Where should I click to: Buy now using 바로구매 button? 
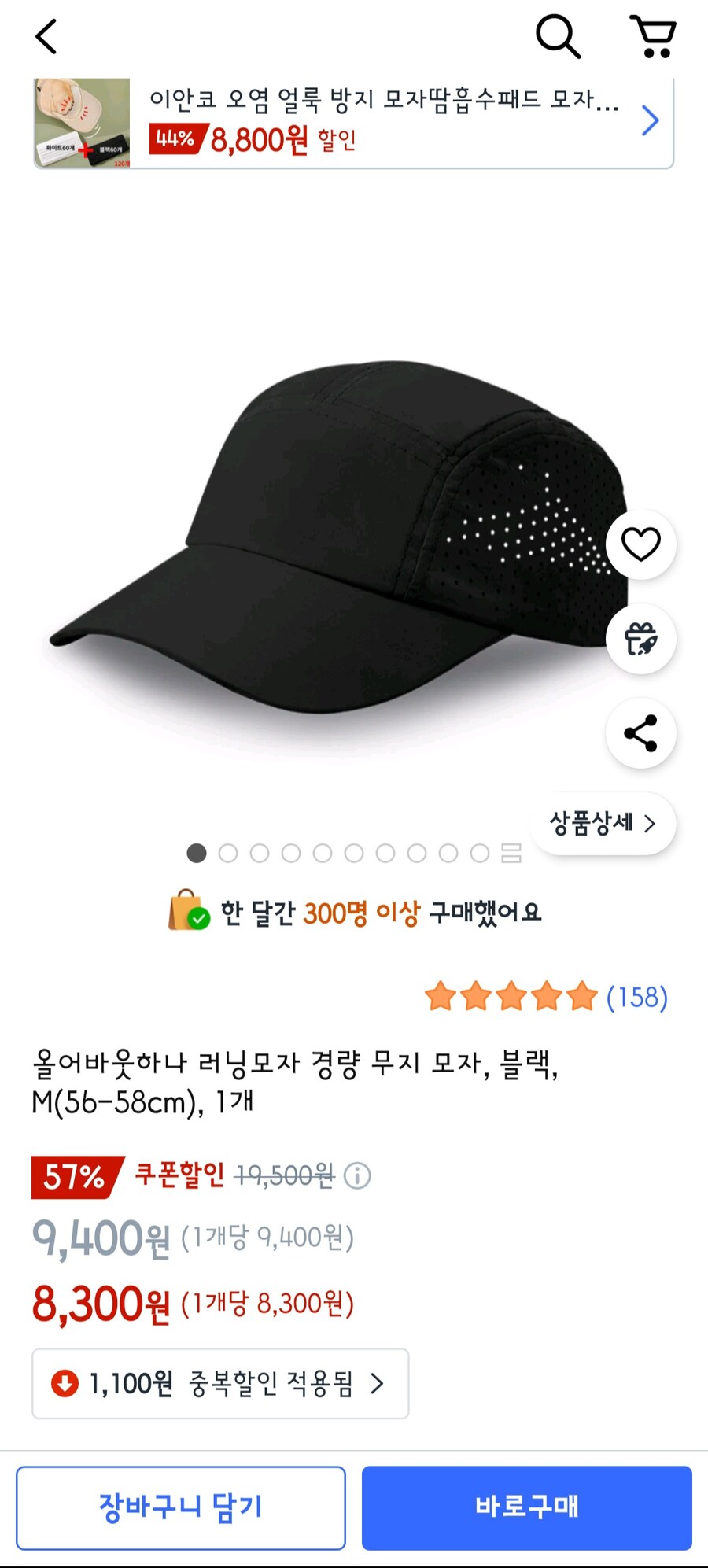coord(527,1507)
